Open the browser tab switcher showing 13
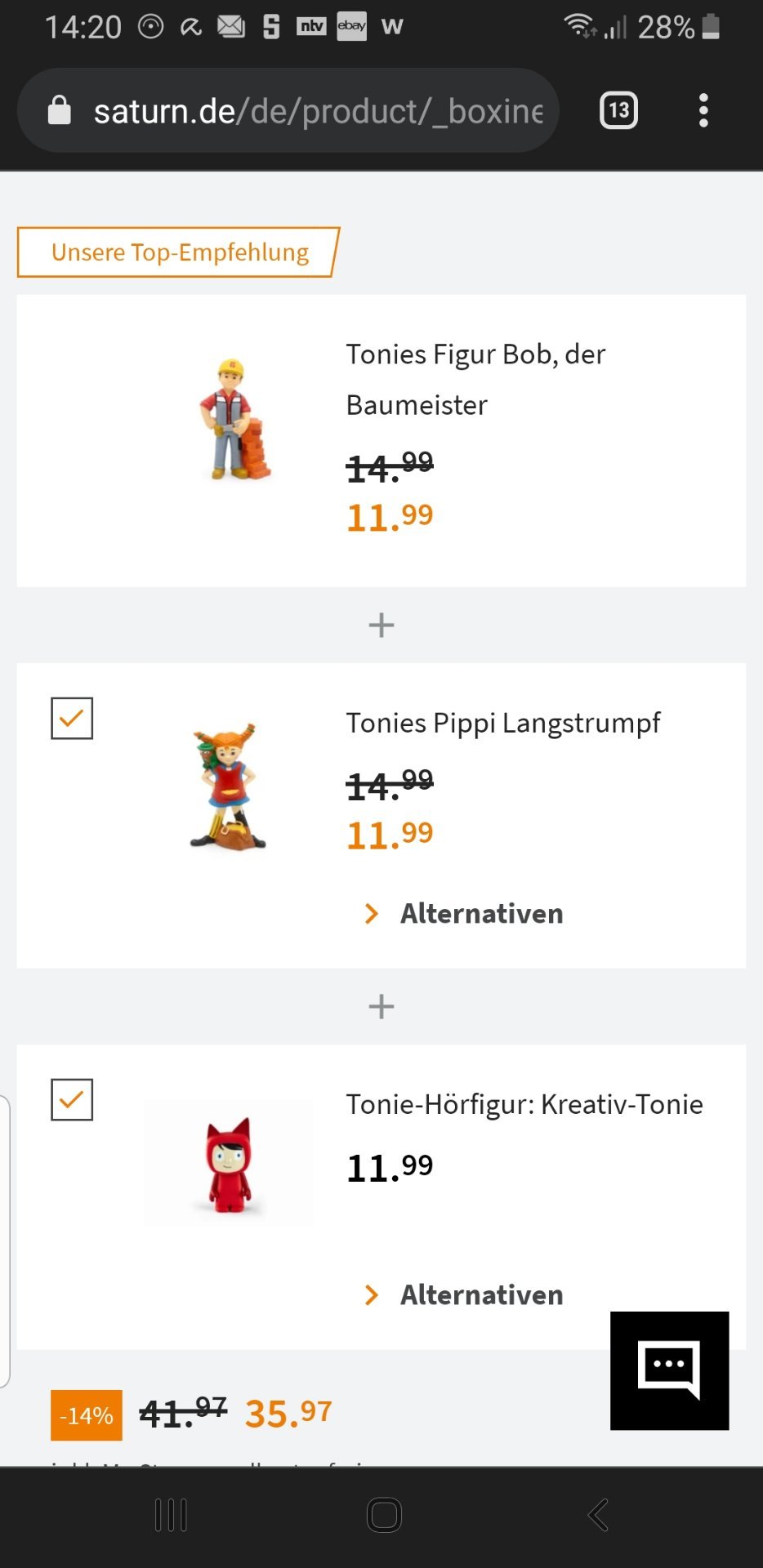763x1568 pixels. point(618,110)
